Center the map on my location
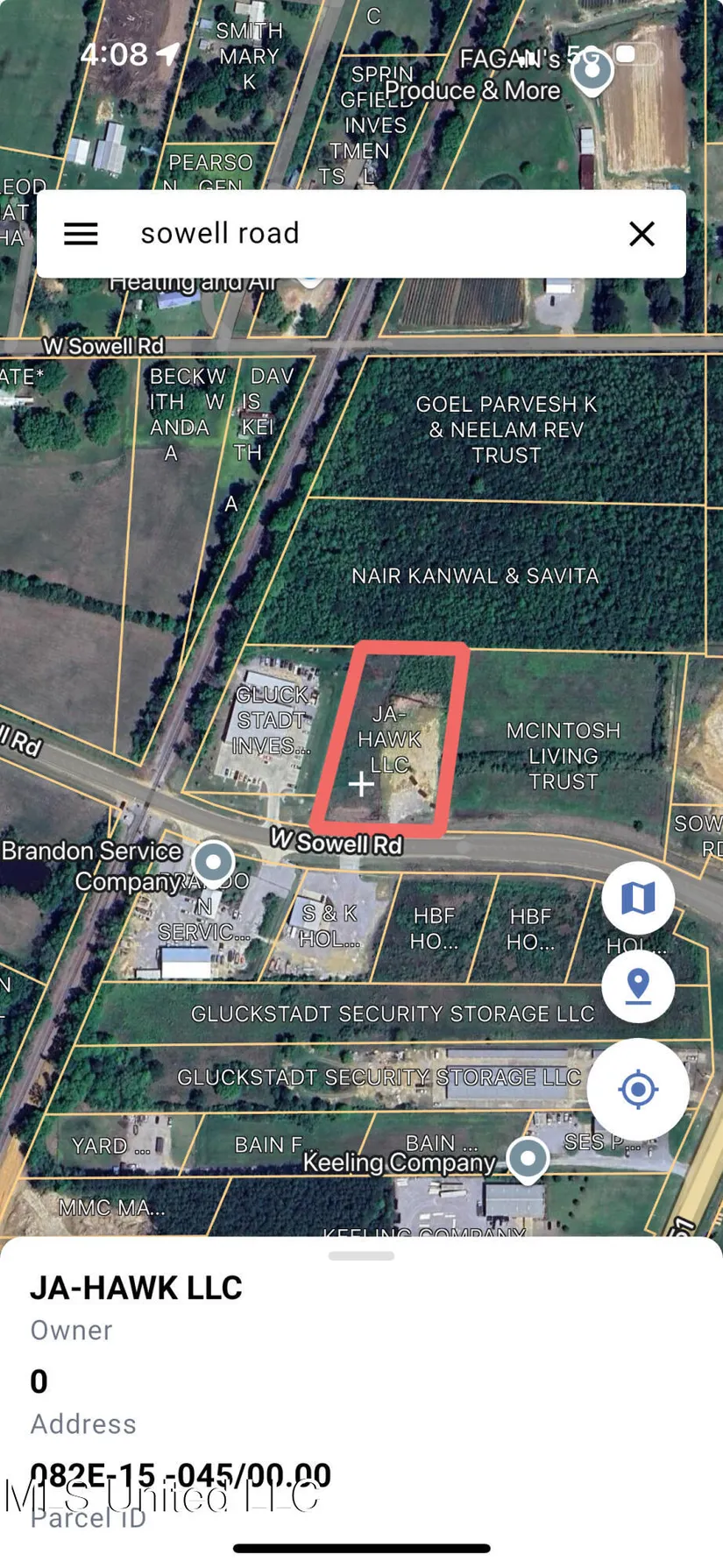 click(x=638, y=1089)
